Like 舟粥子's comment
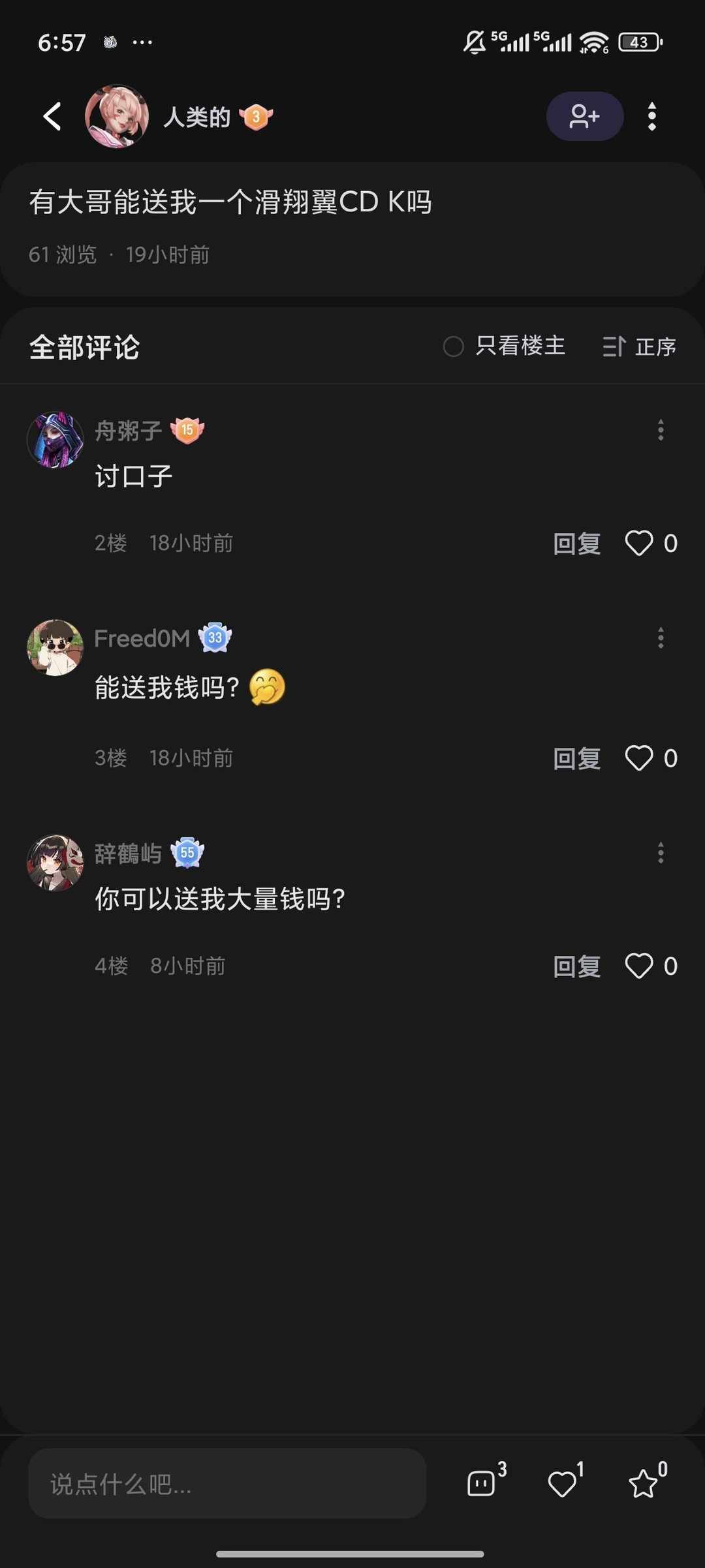 [x=639, y=544]
